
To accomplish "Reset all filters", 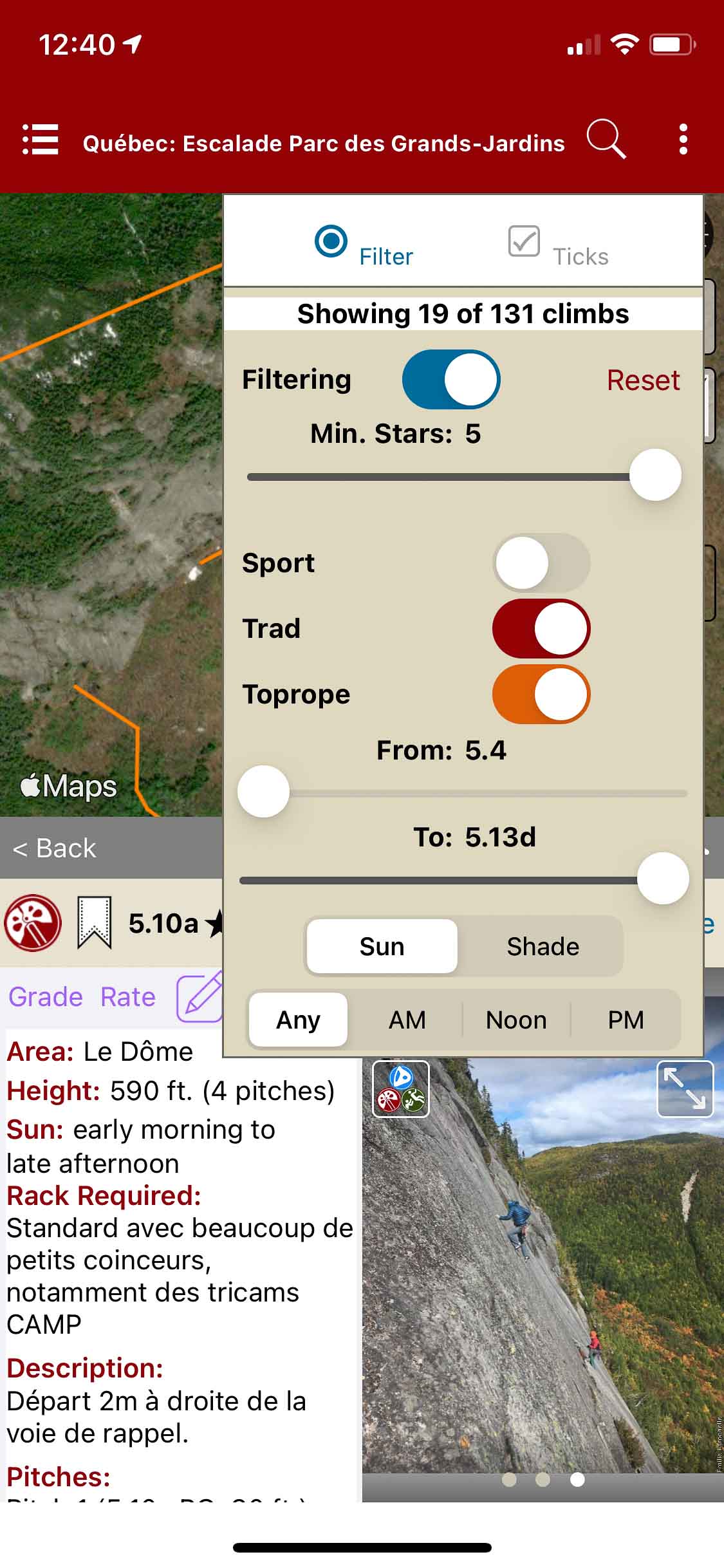I will point(643,380).
